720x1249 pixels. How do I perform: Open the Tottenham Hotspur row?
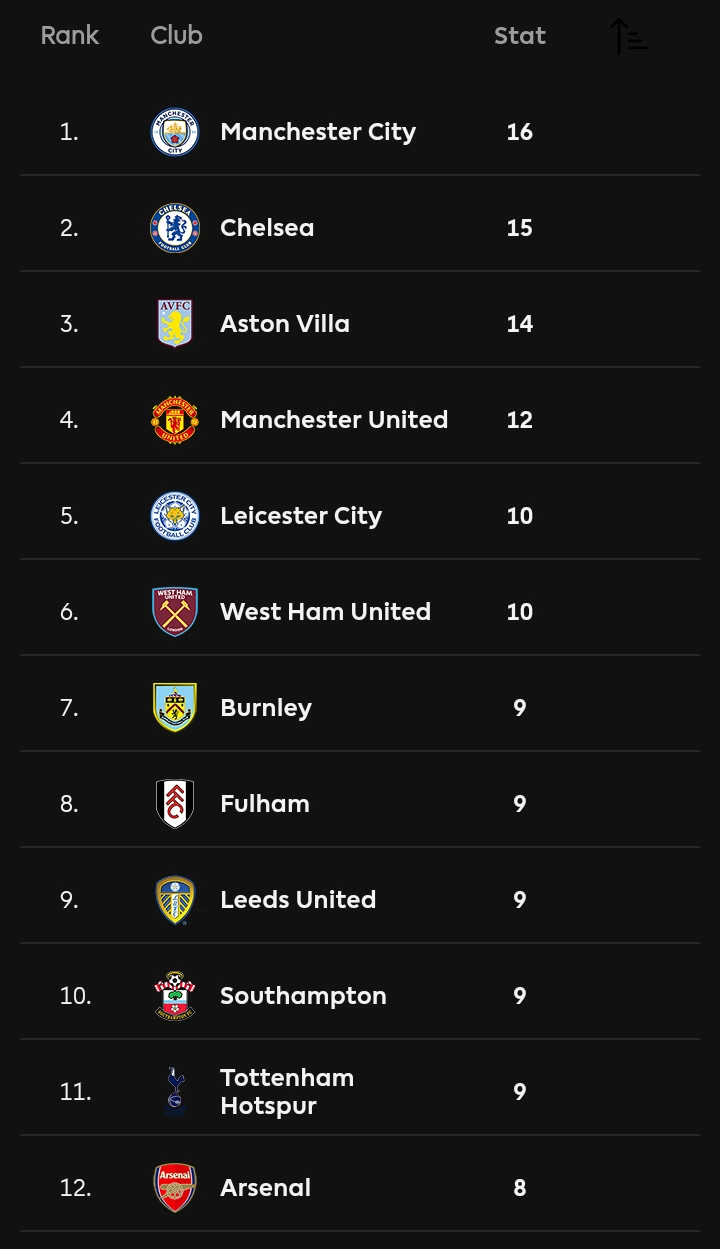click(360, 1092)
